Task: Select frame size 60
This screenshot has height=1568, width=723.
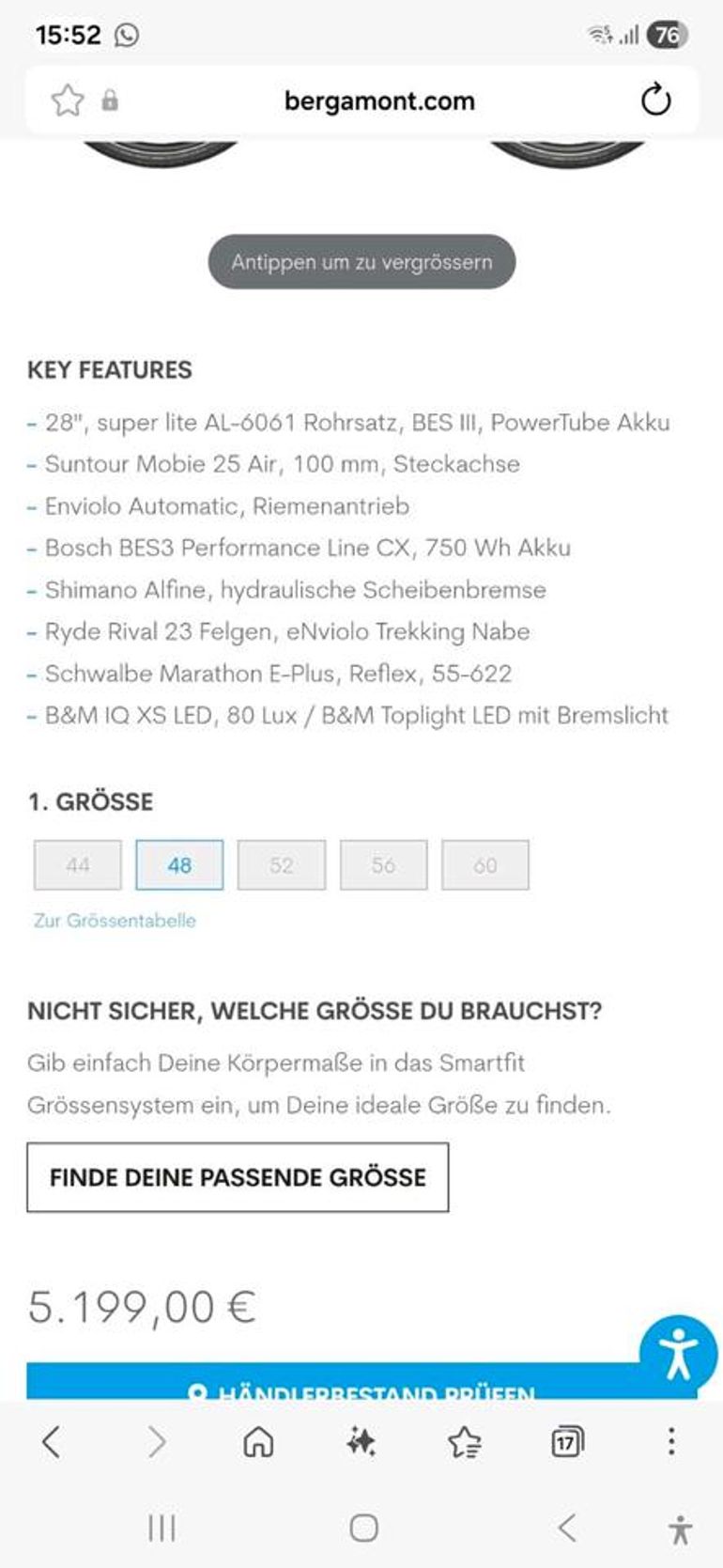Action: 485,864
